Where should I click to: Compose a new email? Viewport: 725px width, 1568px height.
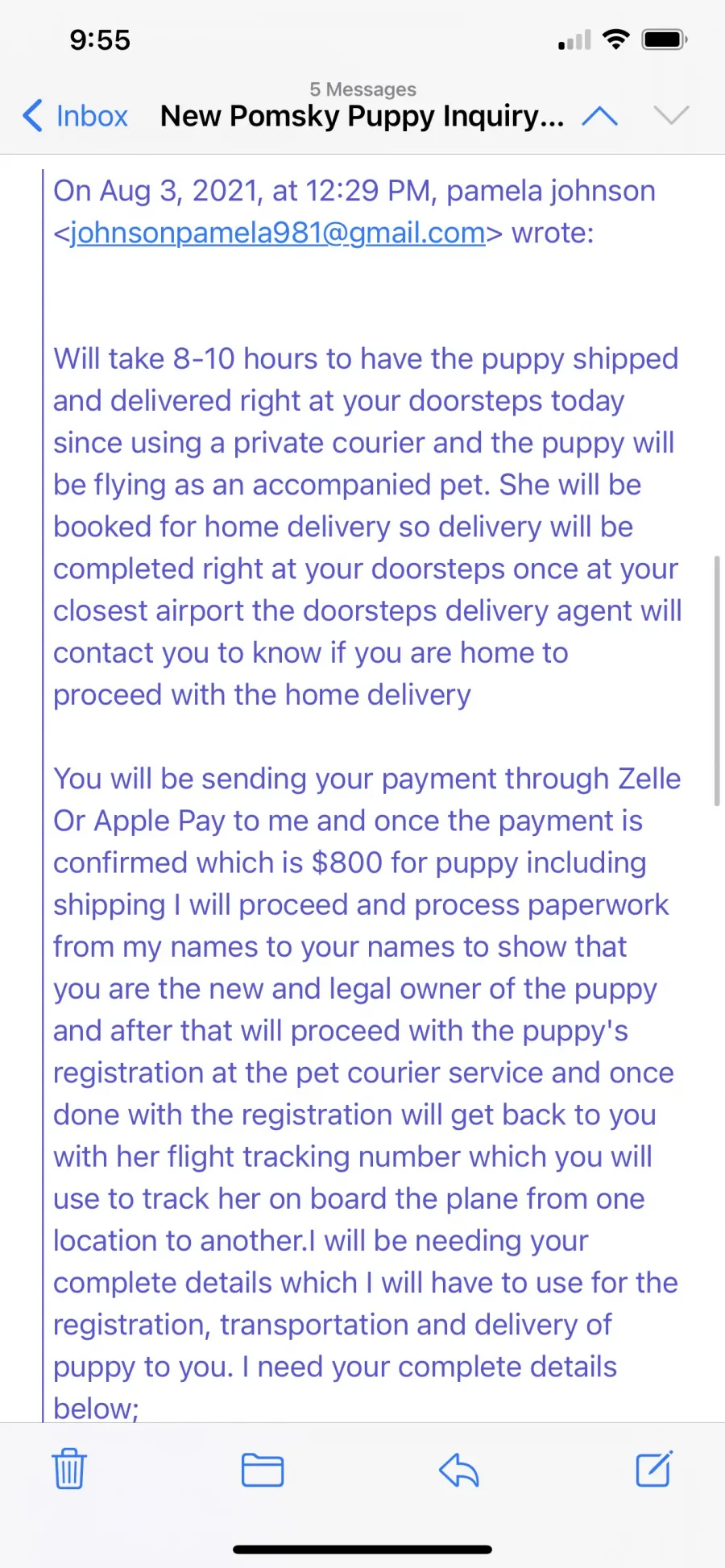(x=654, y=1469)
